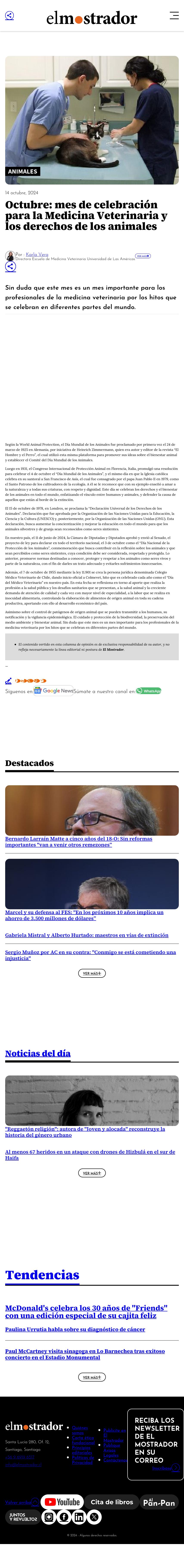
Task: Open Cita de libros in the footer
Action: 112,1502
